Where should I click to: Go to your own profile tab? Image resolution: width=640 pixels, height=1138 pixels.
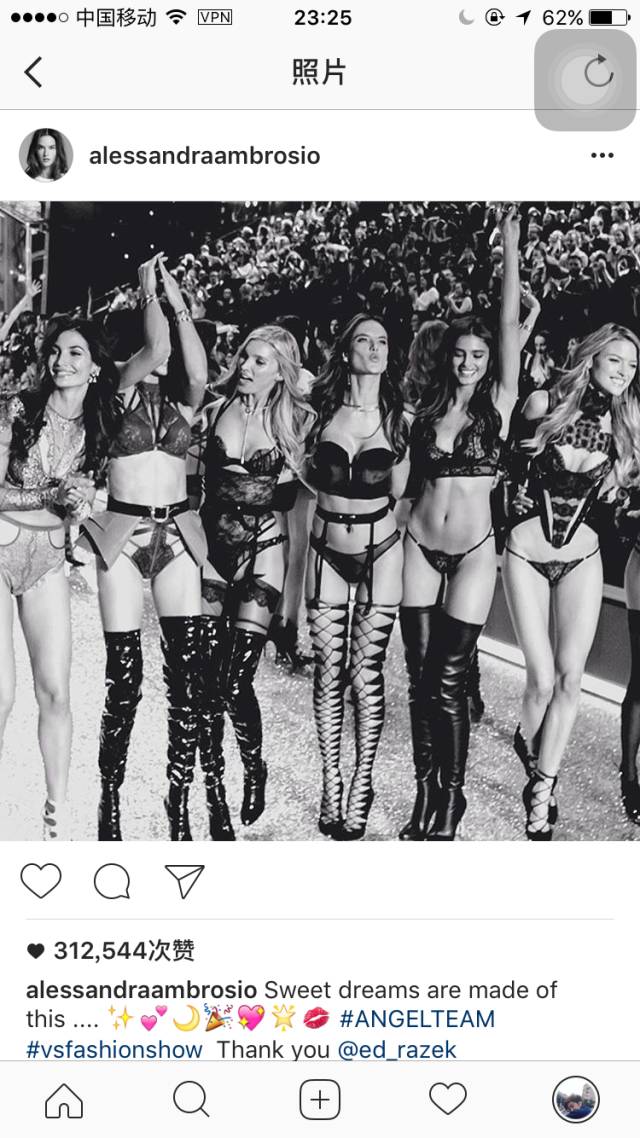coord(575,1100)
